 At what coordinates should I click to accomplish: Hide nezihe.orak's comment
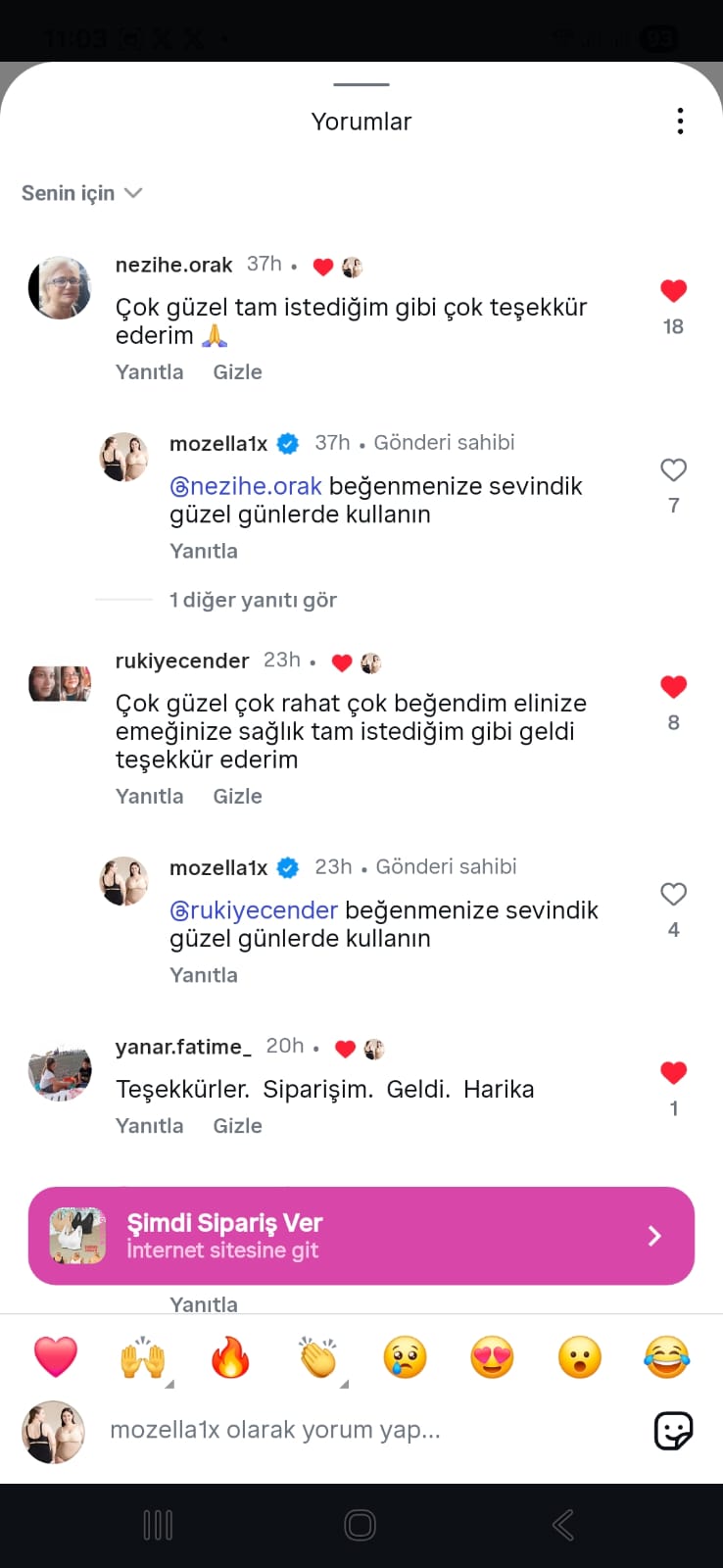[x=237, y=372]
